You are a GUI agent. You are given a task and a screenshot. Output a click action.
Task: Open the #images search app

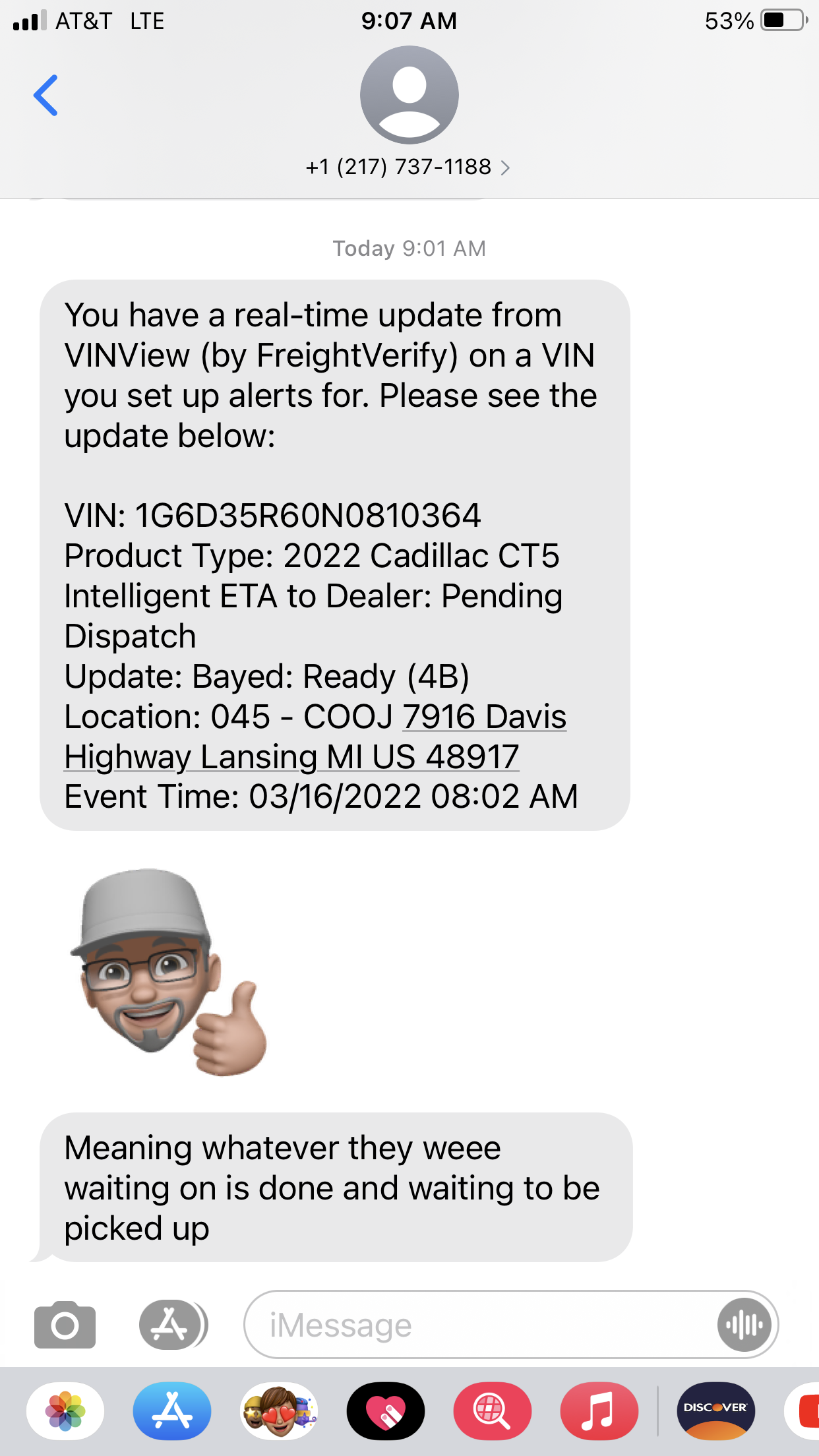click(492, 1411)
